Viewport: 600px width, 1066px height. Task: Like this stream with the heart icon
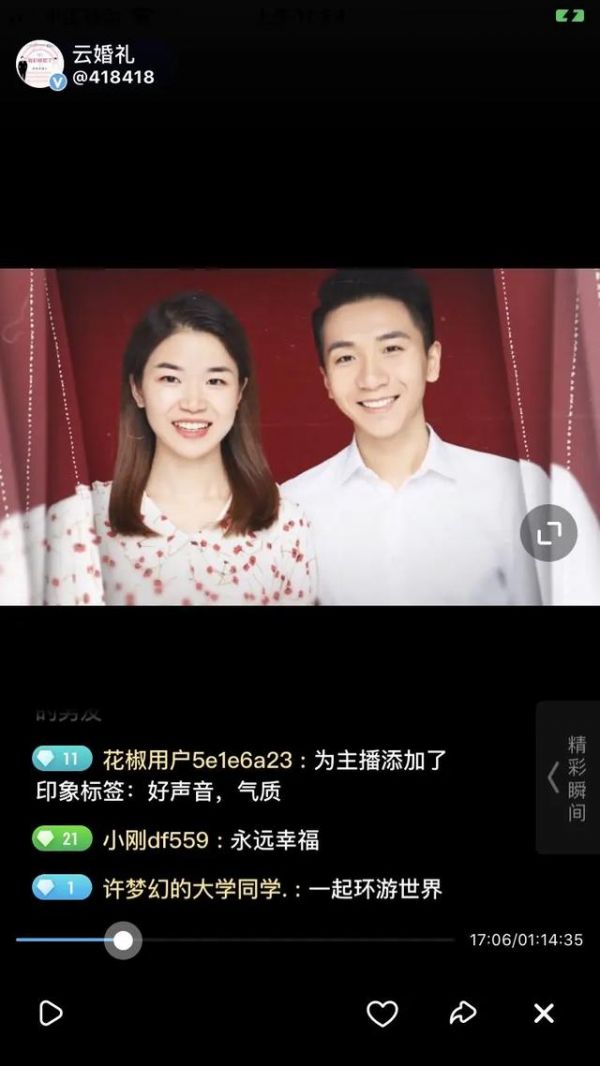click(x=382, y=1013)
